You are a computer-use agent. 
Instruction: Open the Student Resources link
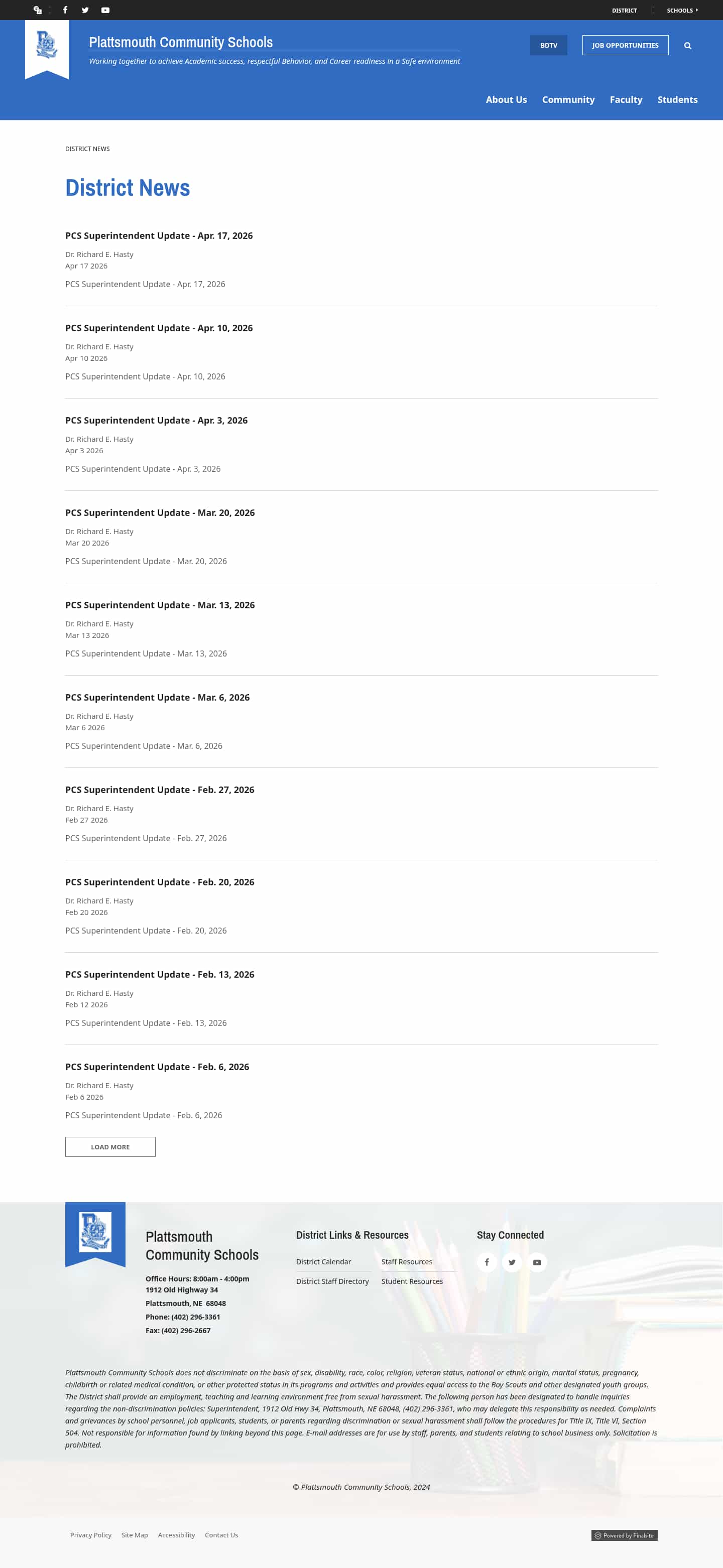(x=412, y=1281)
